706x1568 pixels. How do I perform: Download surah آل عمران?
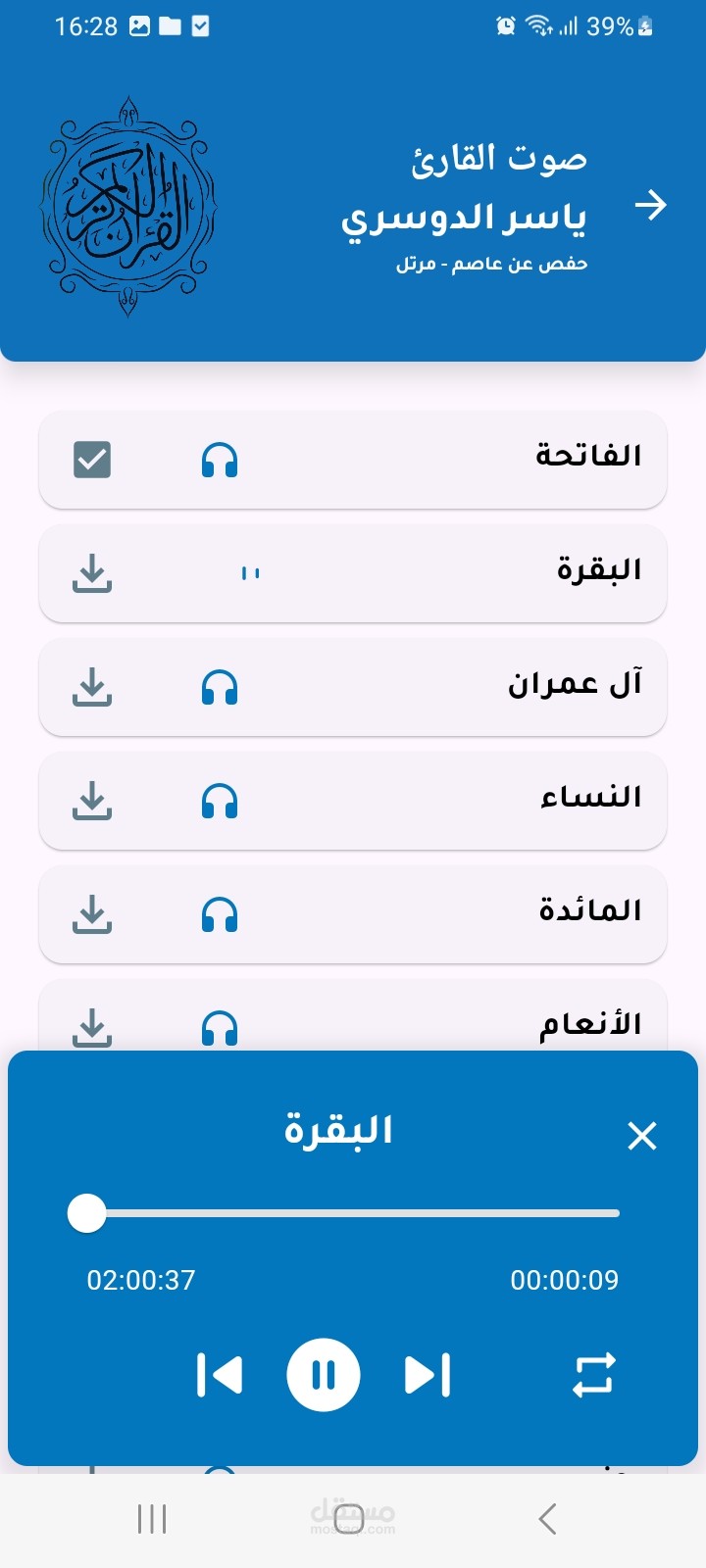coord(92,687)
